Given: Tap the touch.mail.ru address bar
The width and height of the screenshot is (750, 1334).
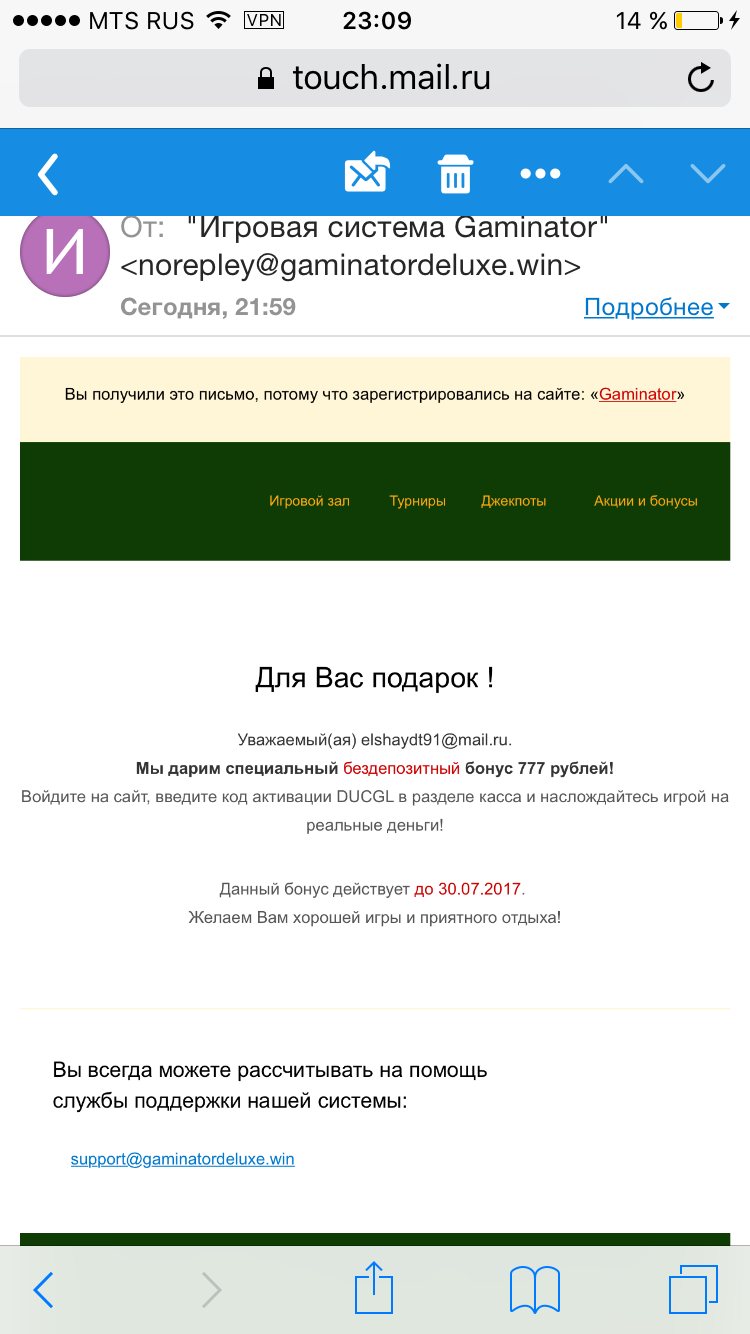Looking at the screenshot, I should point(374,77).
